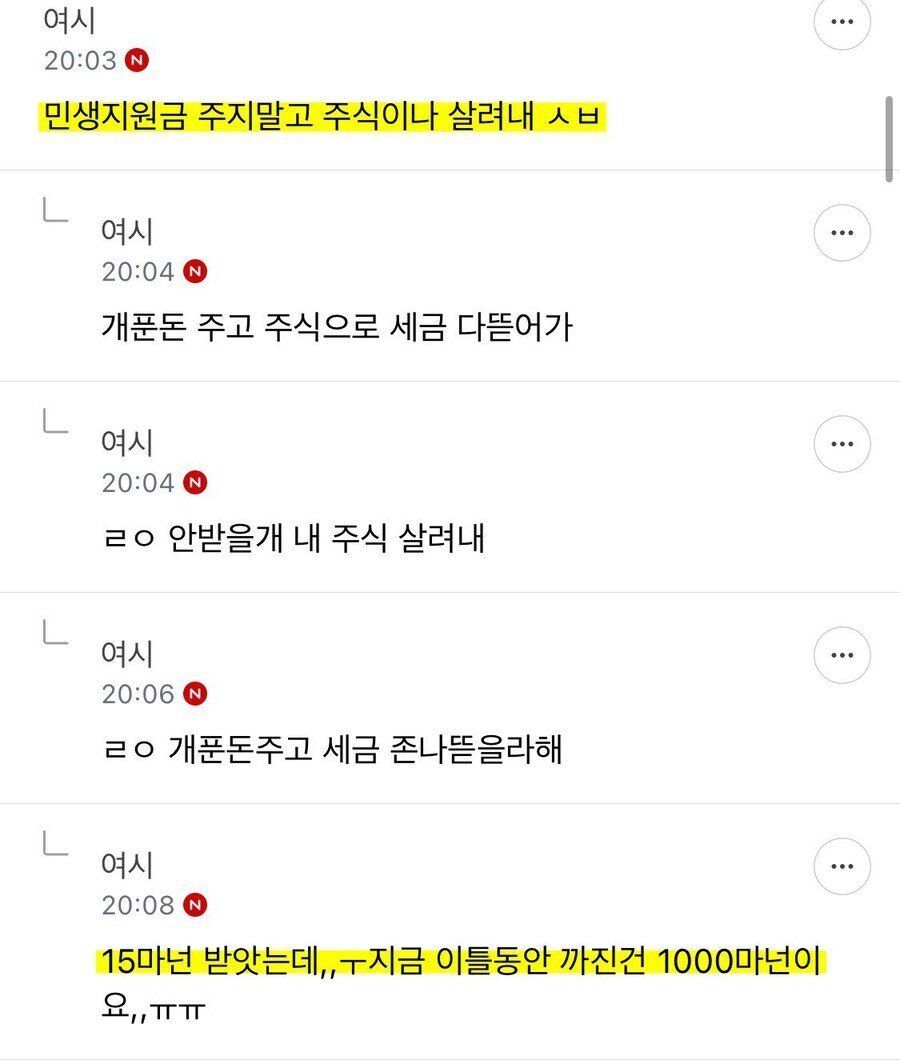Screen dimensions: 900x1064
Task: Tap the three-dot menu on the '안받을개 내 주식 살려내' reply
Action: click(842, 444)
